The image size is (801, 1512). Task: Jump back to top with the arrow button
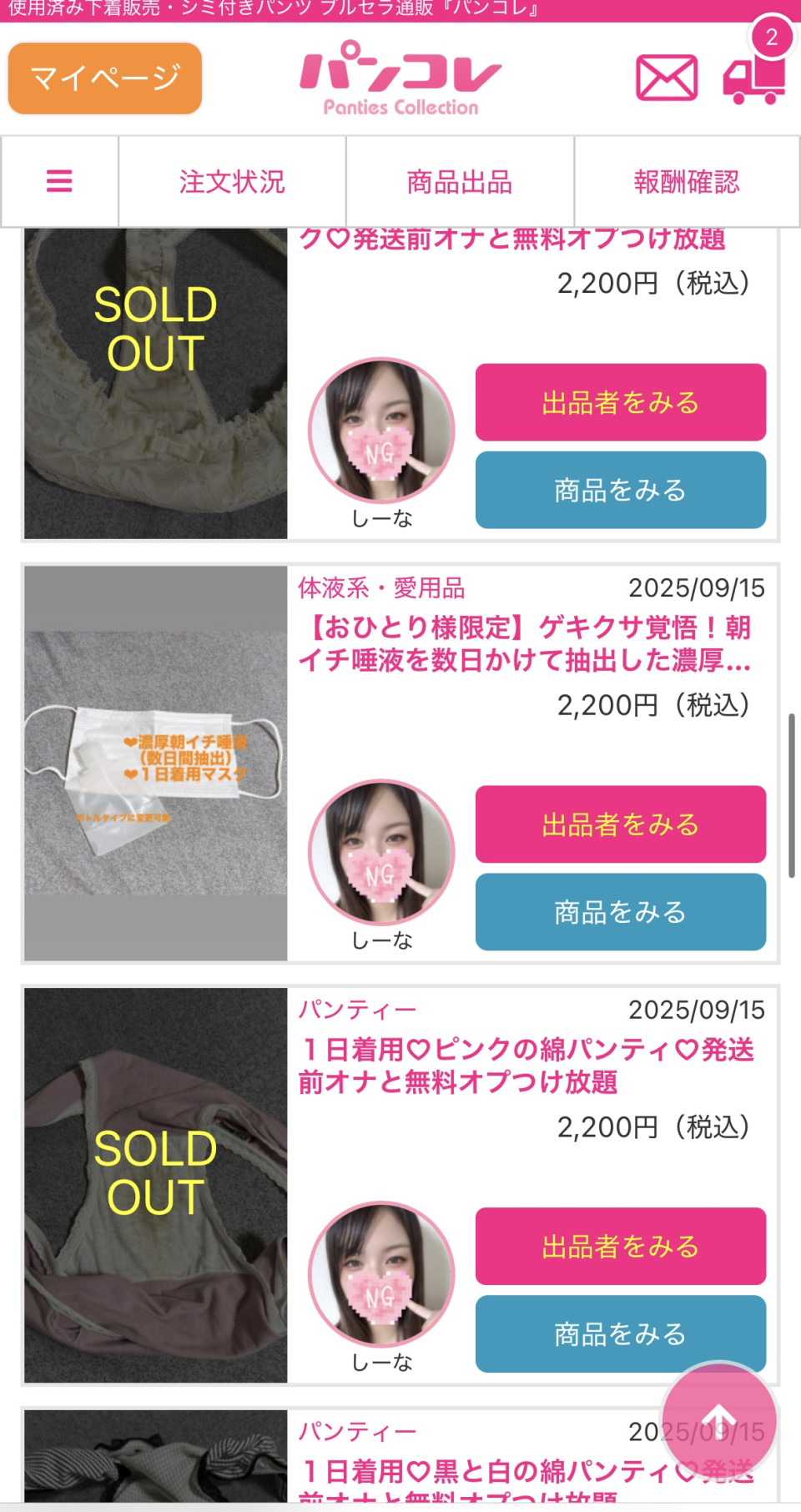click(x=718, y=1419)
